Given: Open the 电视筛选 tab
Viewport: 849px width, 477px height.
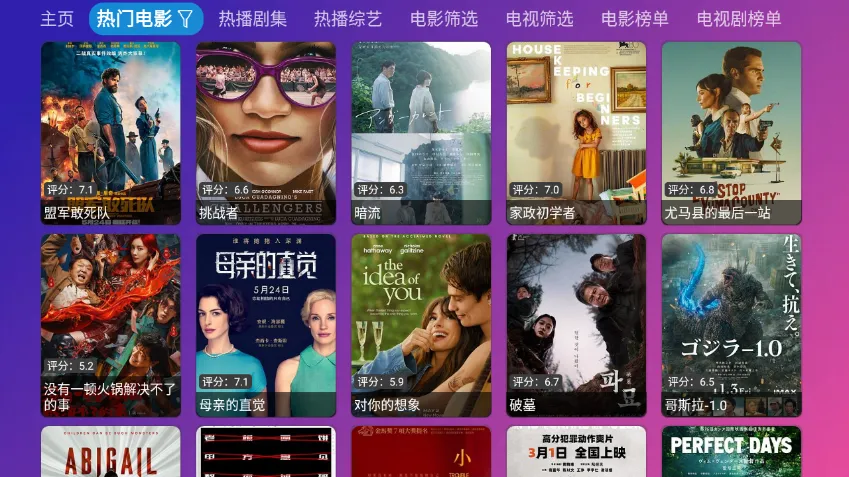Looking at the screenshot, I should click(x=539, y=19).
